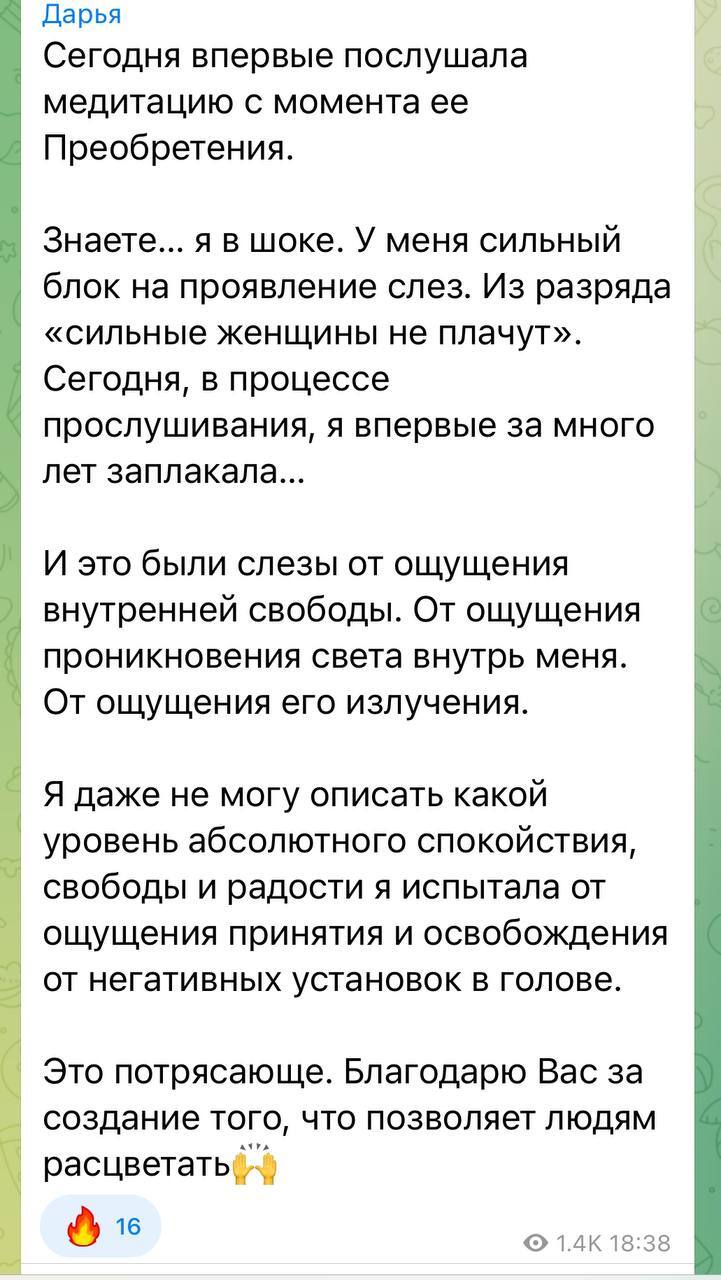Open the sender name Дарья
Viewport: 721px width, 1280px height.
coord(84,14)
